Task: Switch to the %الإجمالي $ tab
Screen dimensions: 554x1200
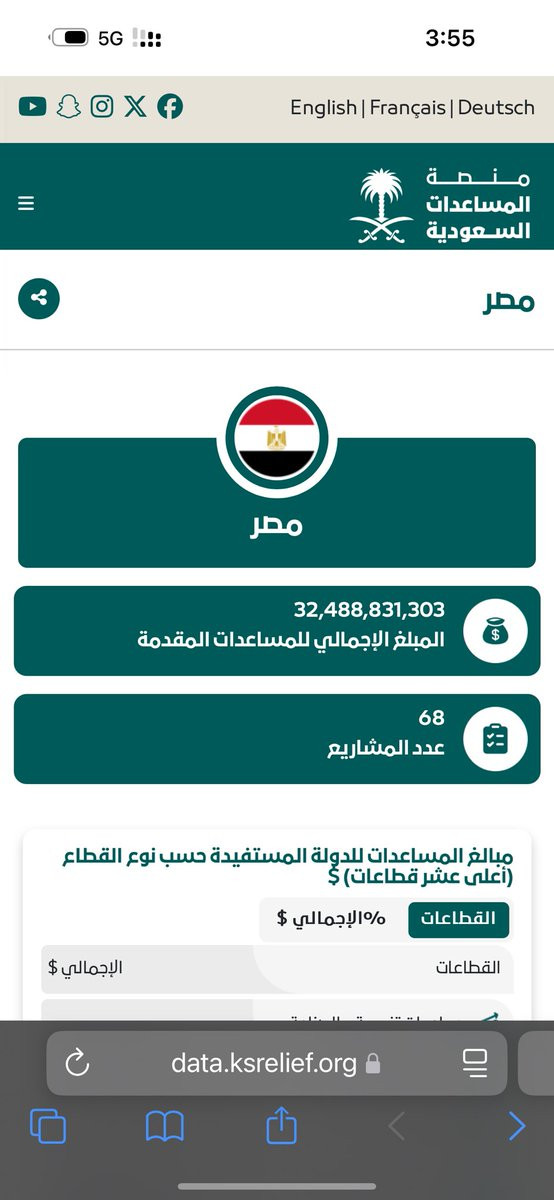Action: coord(331,919)
